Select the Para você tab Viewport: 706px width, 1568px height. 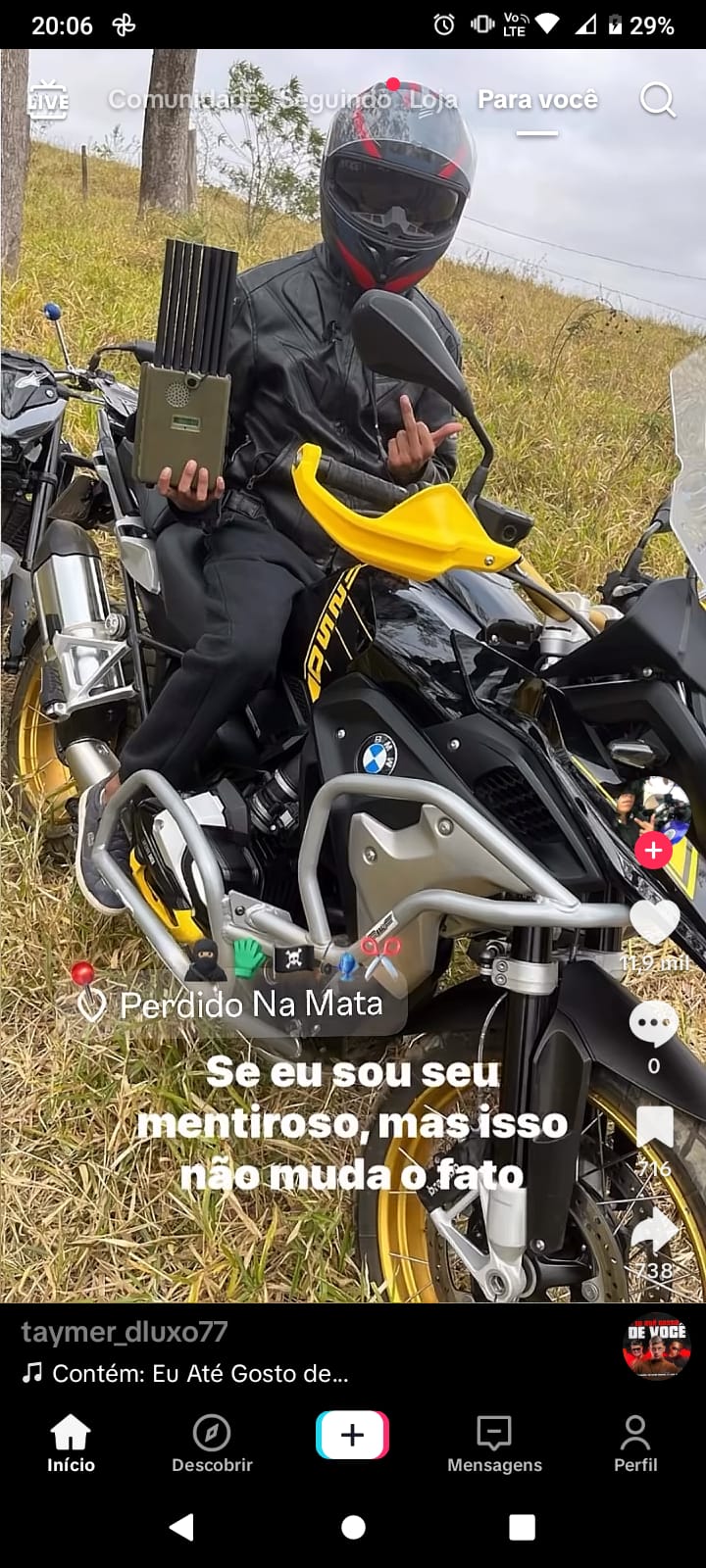537,99
